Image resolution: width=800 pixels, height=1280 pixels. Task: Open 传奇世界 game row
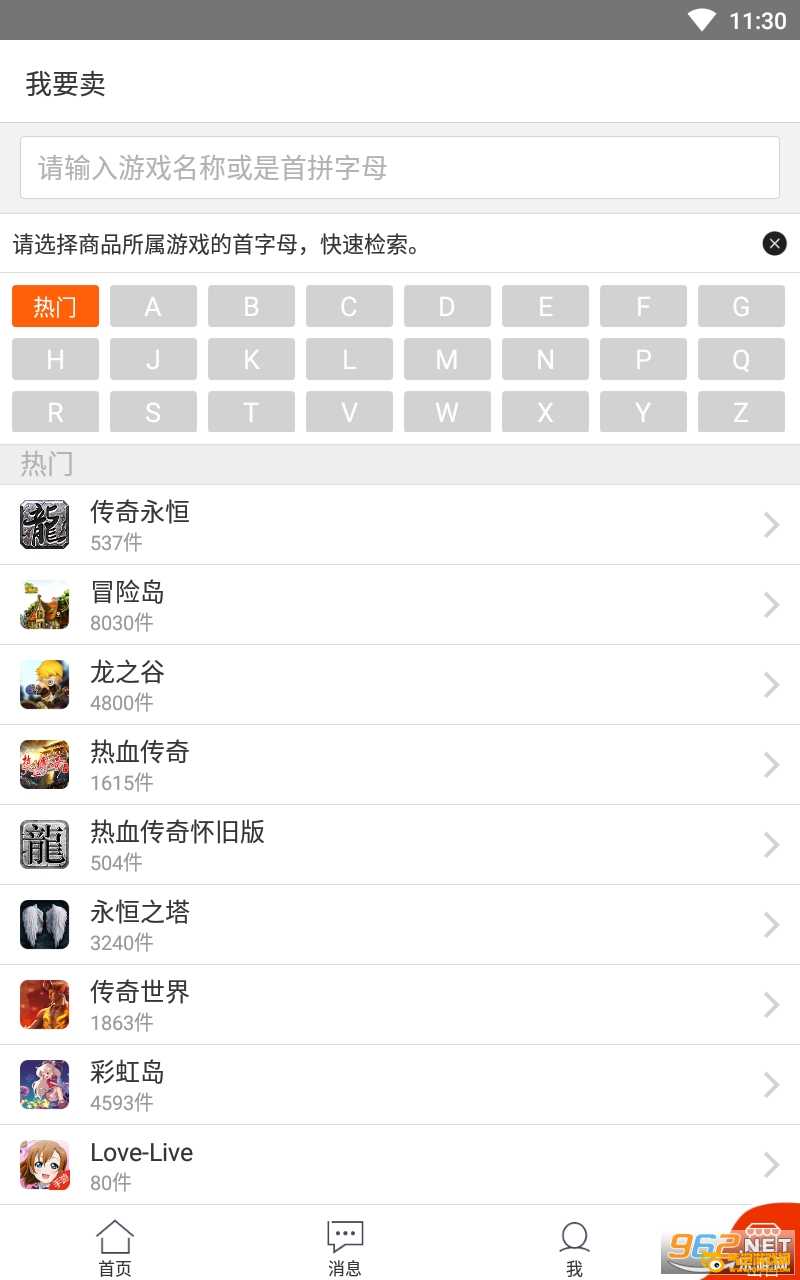[x=400, y=1005]
